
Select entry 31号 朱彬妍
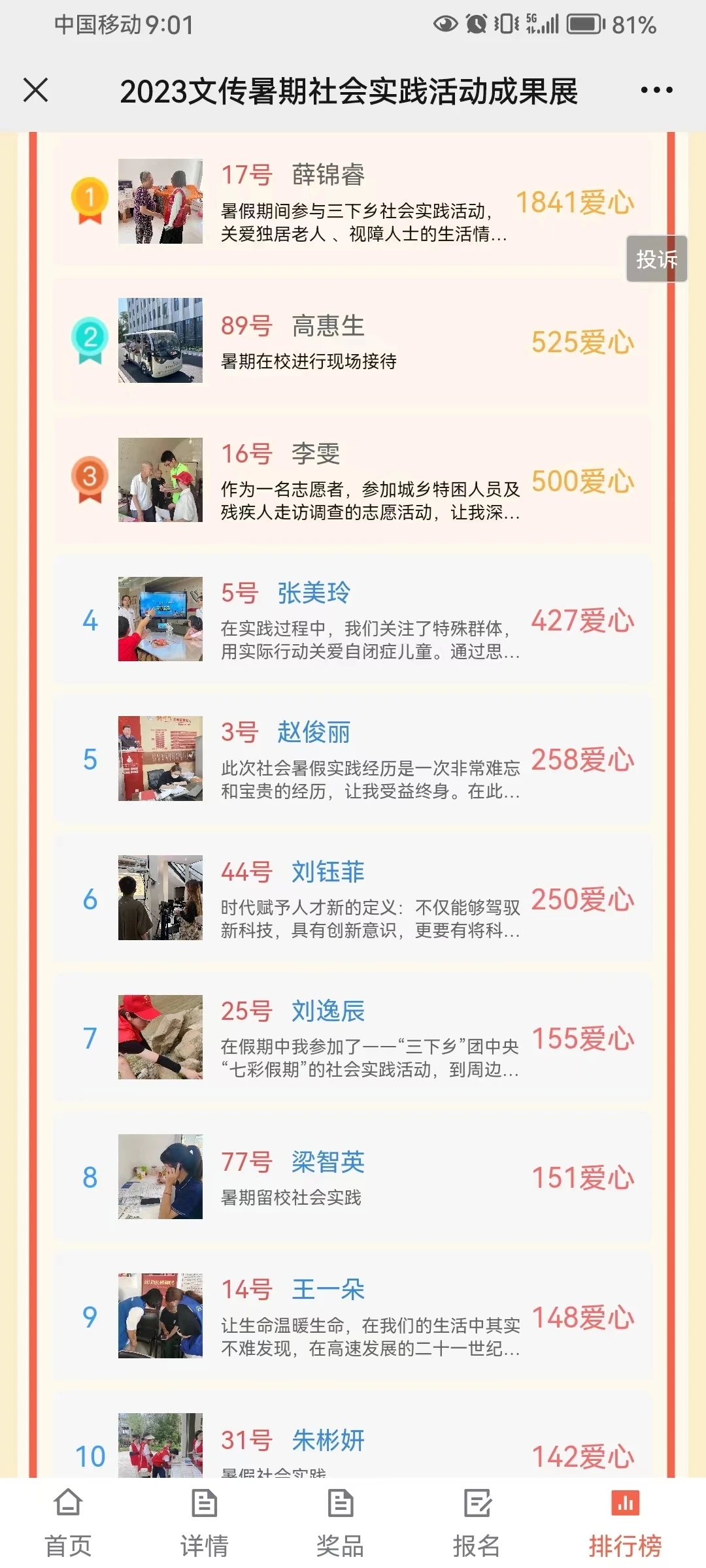coord(353,1447)
